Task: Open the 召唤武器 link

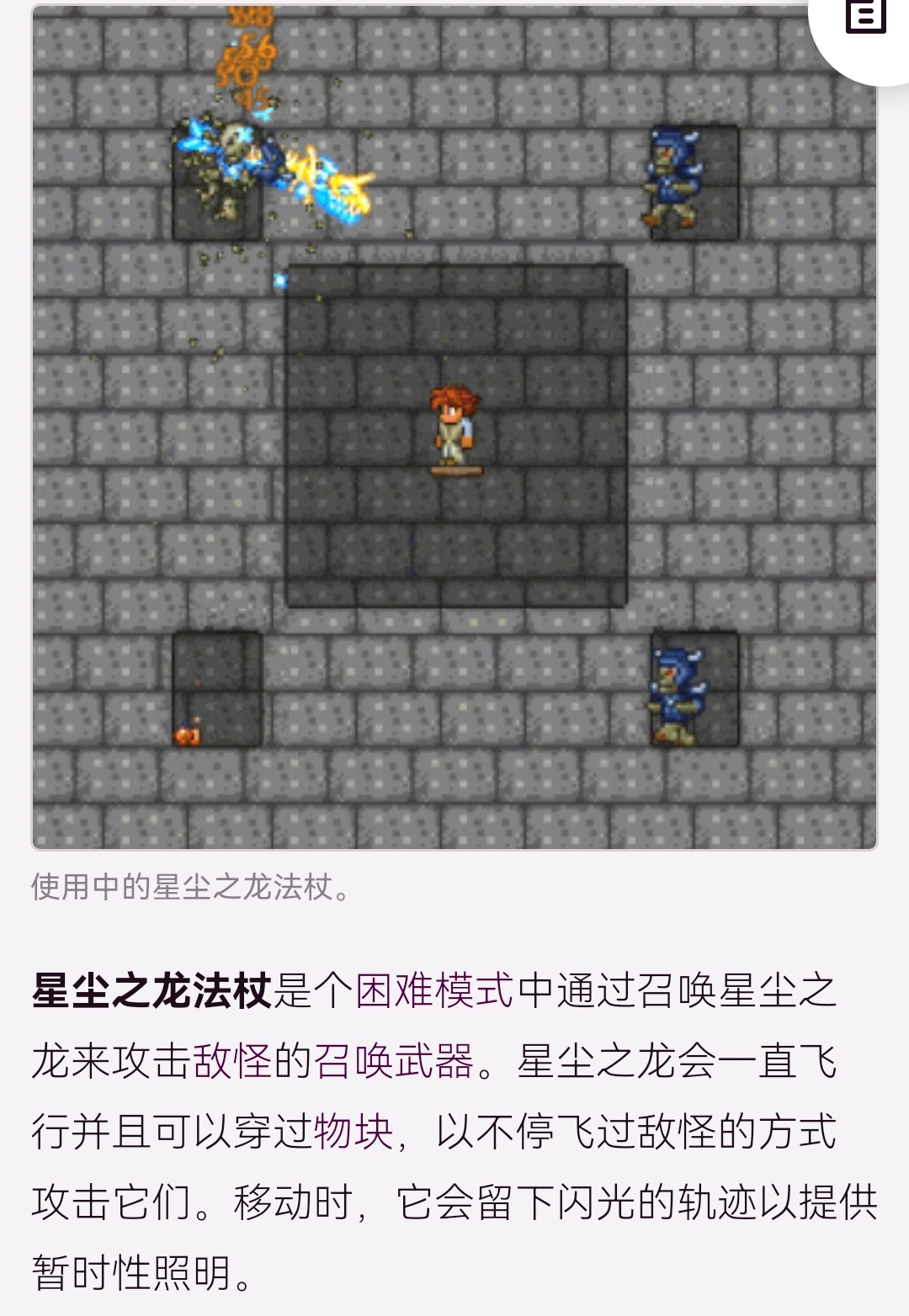Action: click(x=394, y=1061)
